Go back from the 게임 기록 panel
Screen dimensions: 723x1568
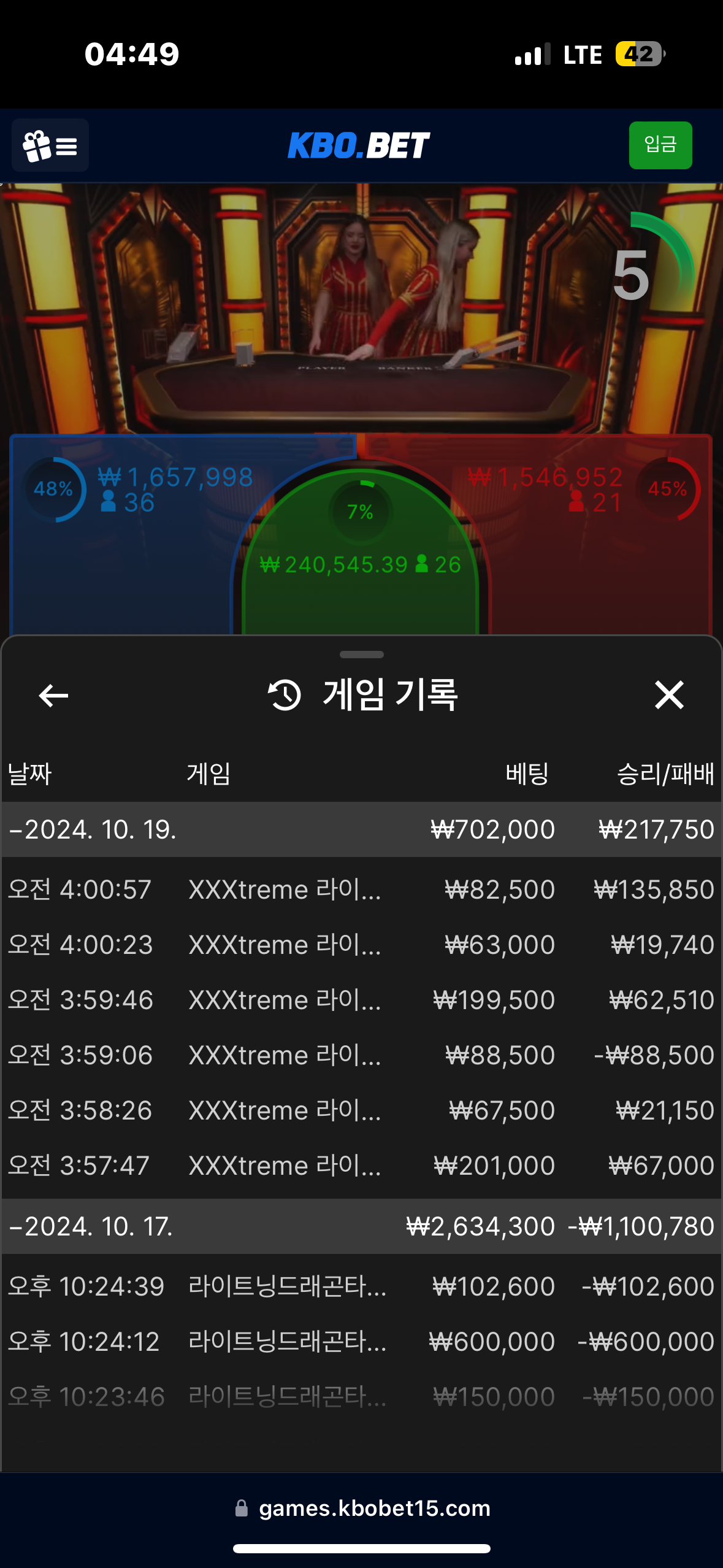click(x=53, y=695)
